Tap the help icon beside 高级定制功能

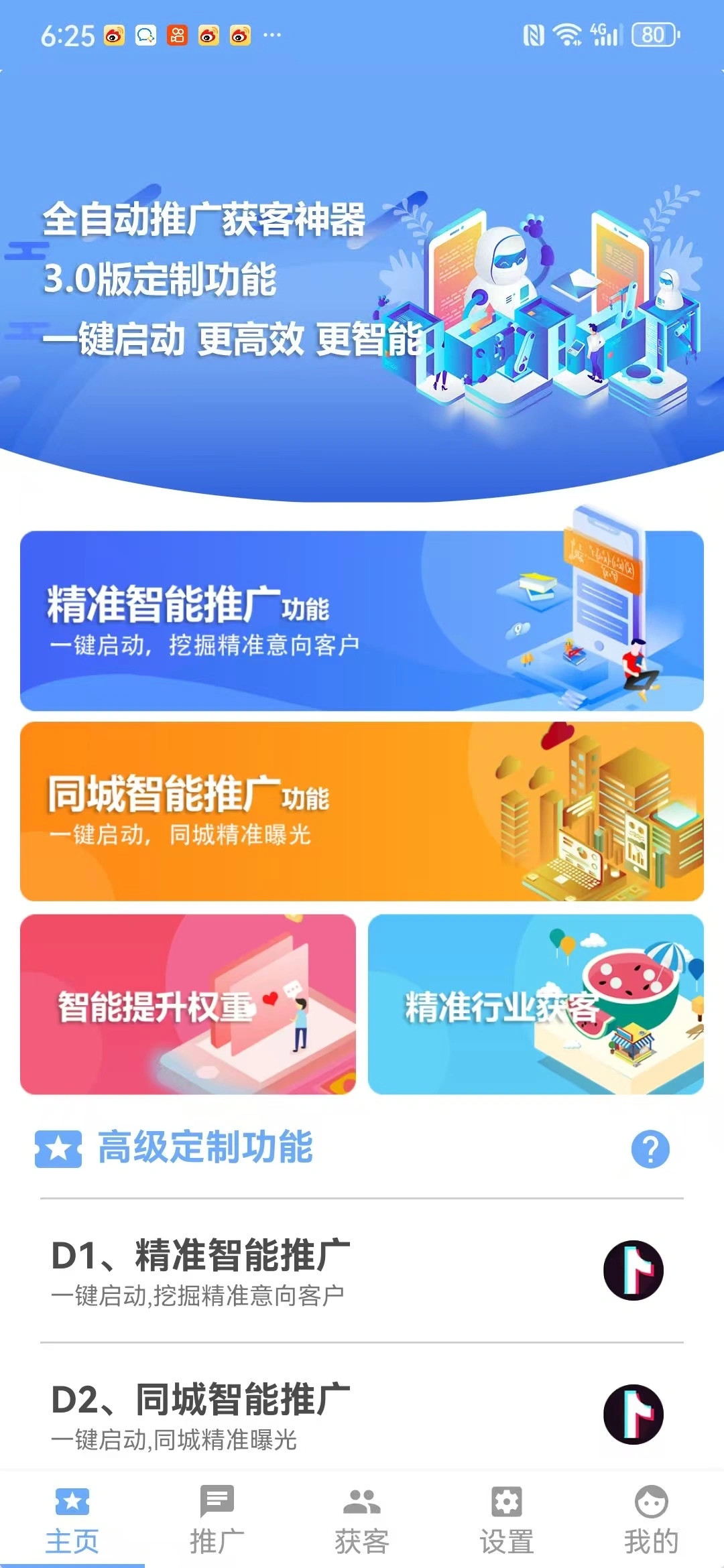click(x=650, y=1149)
